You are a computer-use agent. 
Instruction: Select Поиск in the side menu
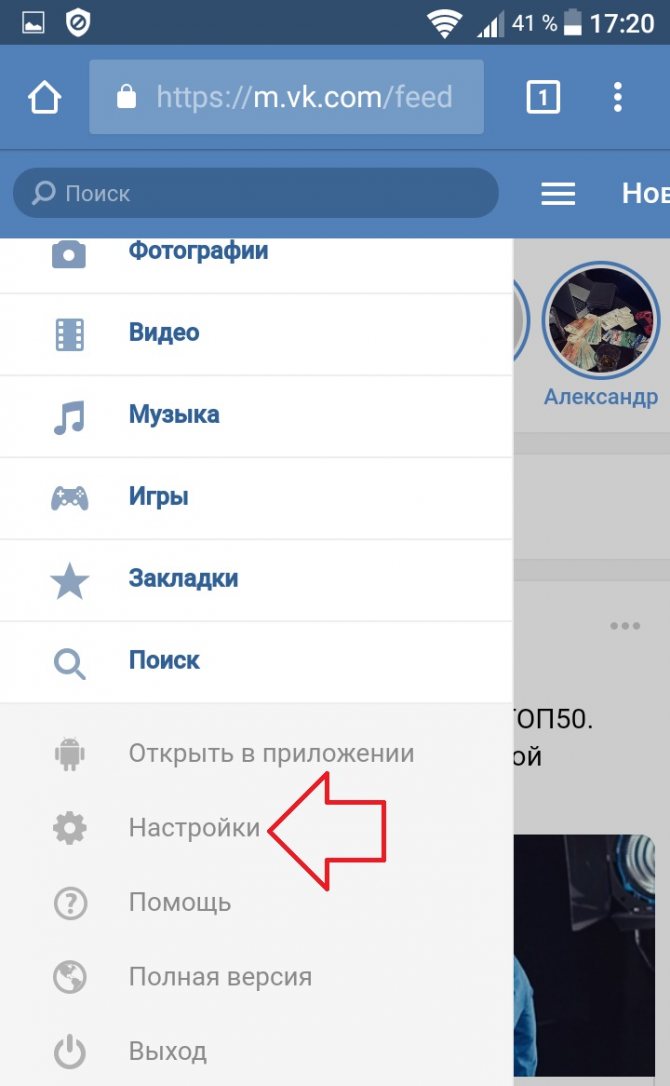point(256,661)
